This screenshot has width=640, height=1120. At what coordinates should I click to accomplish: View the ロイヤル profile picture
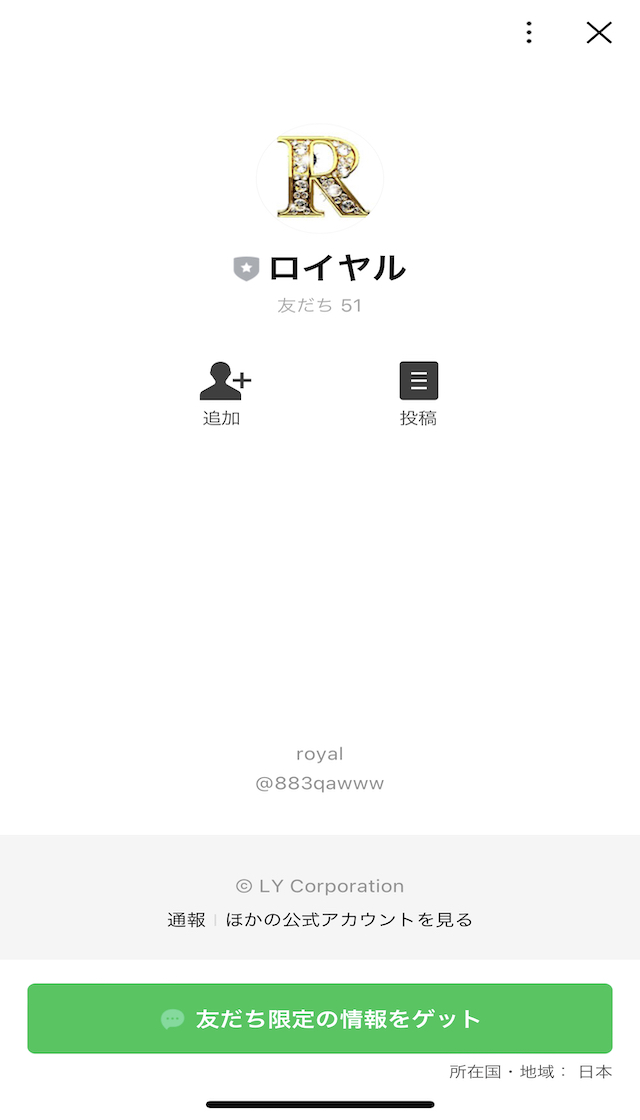tap(320, 178)
